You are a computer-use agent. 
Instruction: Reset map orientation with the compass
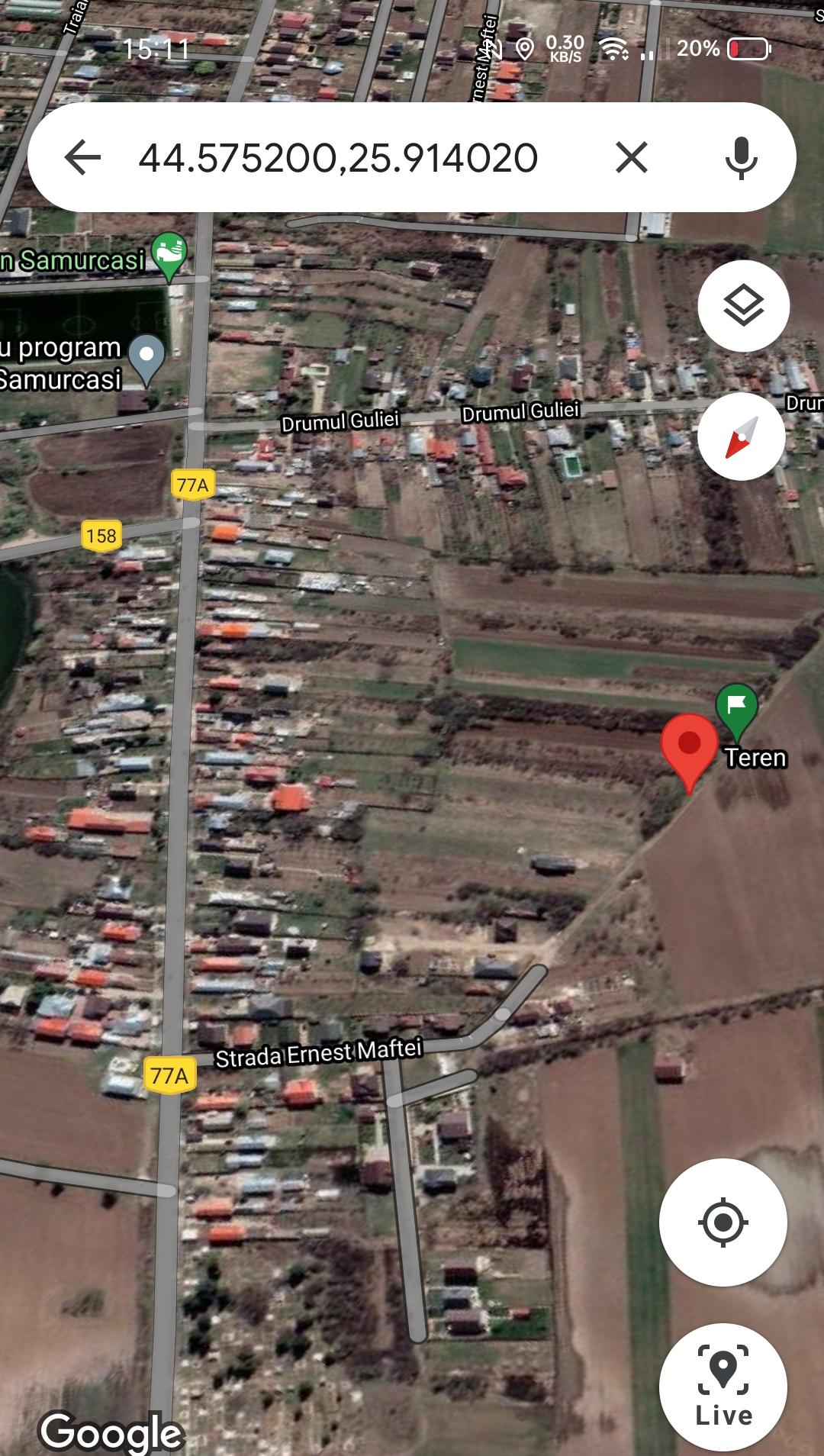tap(742, 436)
